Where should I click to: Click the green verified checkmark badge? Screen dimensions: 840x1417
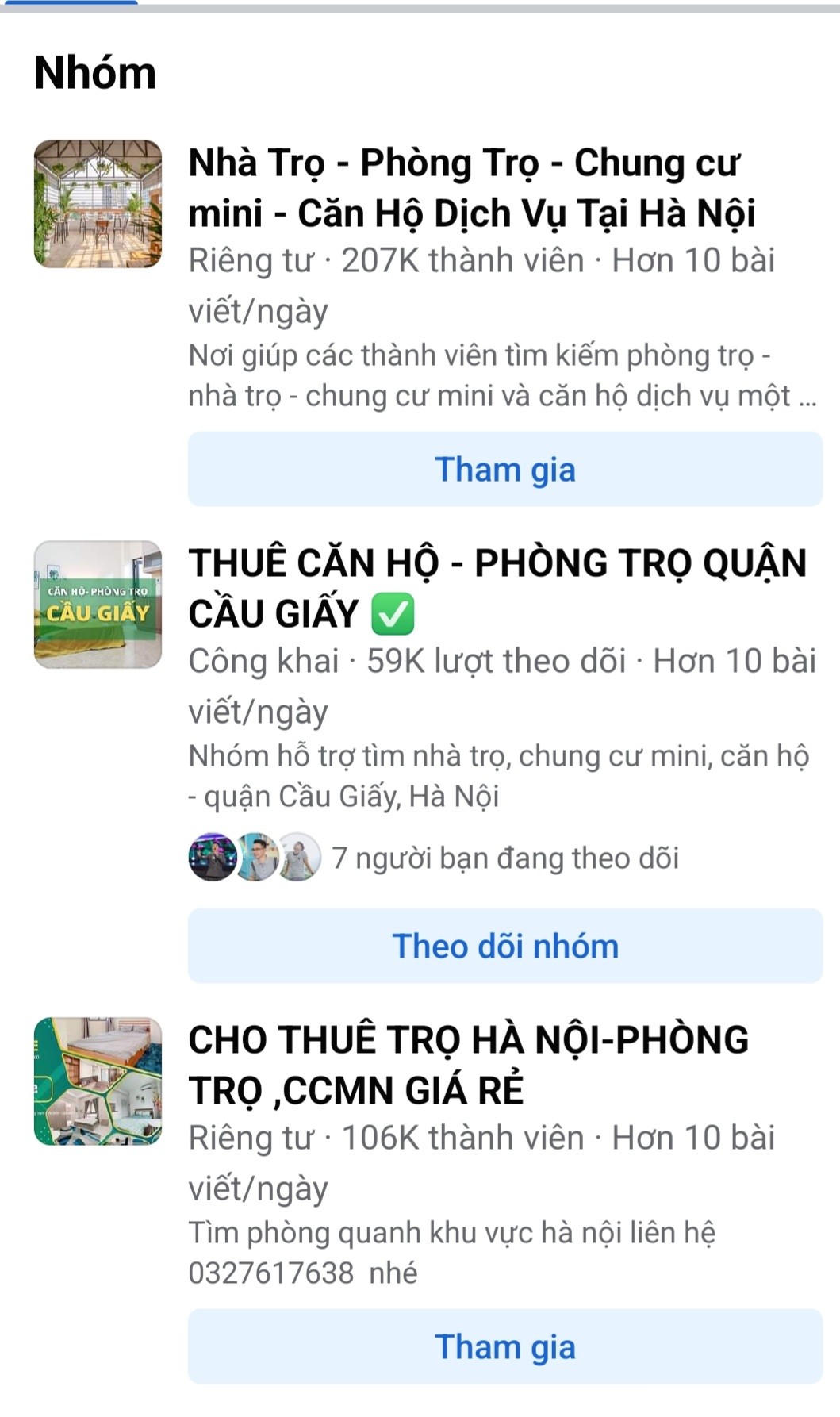tap(392, 614)
